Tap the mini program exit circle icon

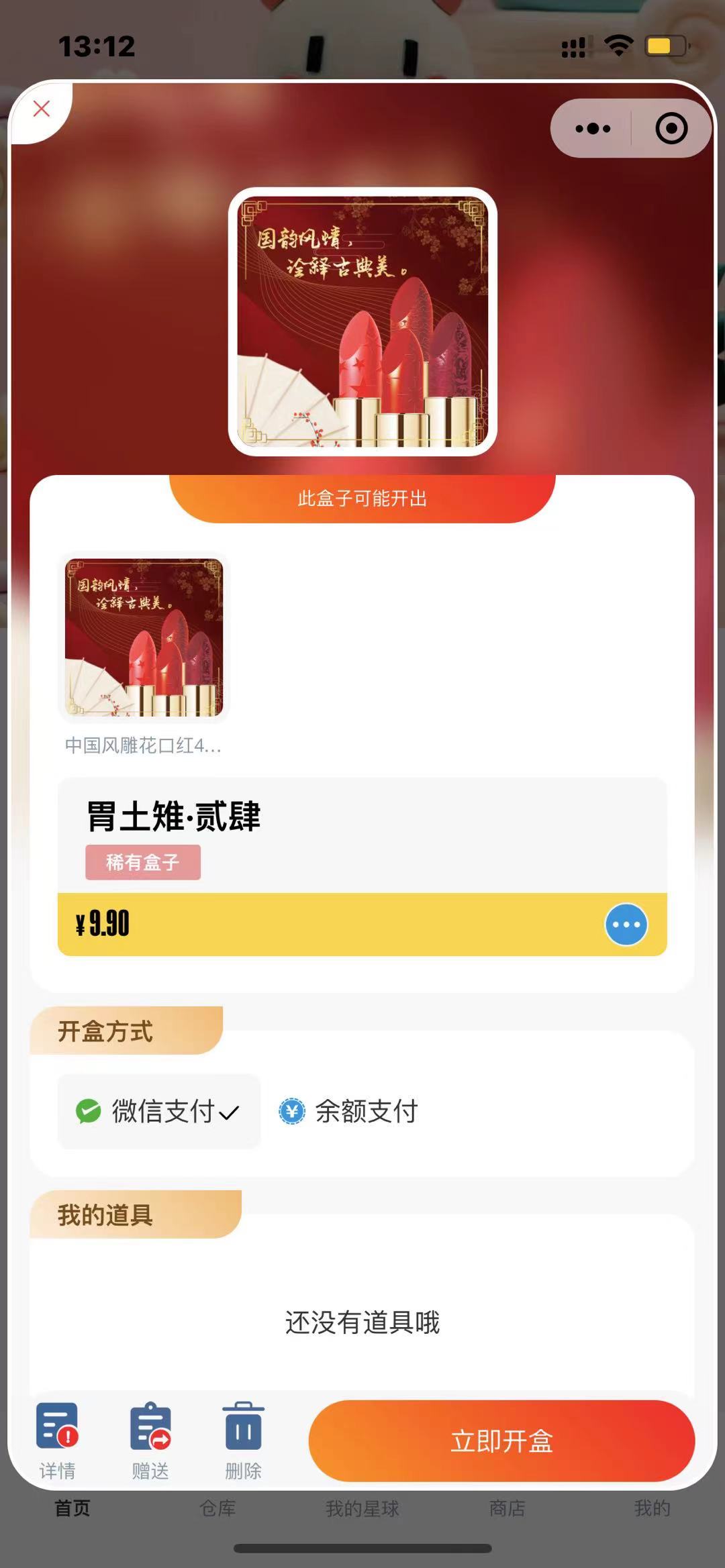[x=671, y=128]
